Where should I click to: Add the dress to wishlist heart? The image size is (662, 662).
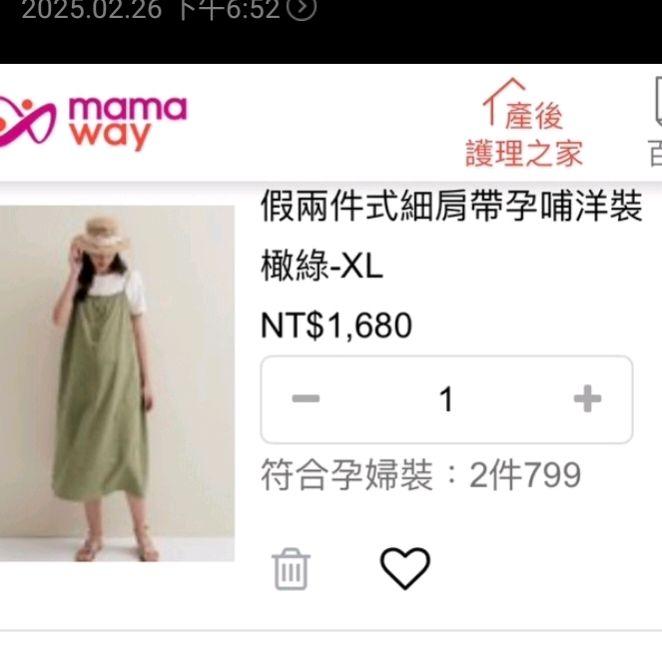pos(405,568)
